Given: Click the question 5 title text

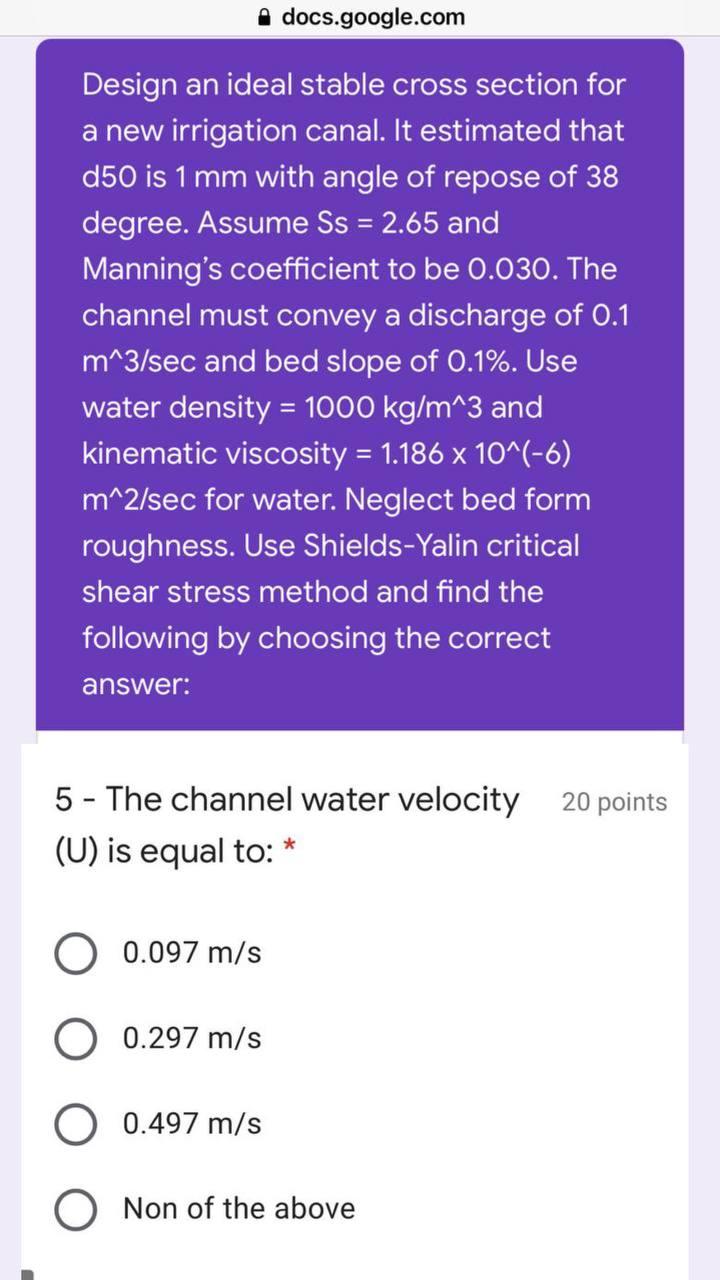Looking at the screenshot, I should click(285, 799).
